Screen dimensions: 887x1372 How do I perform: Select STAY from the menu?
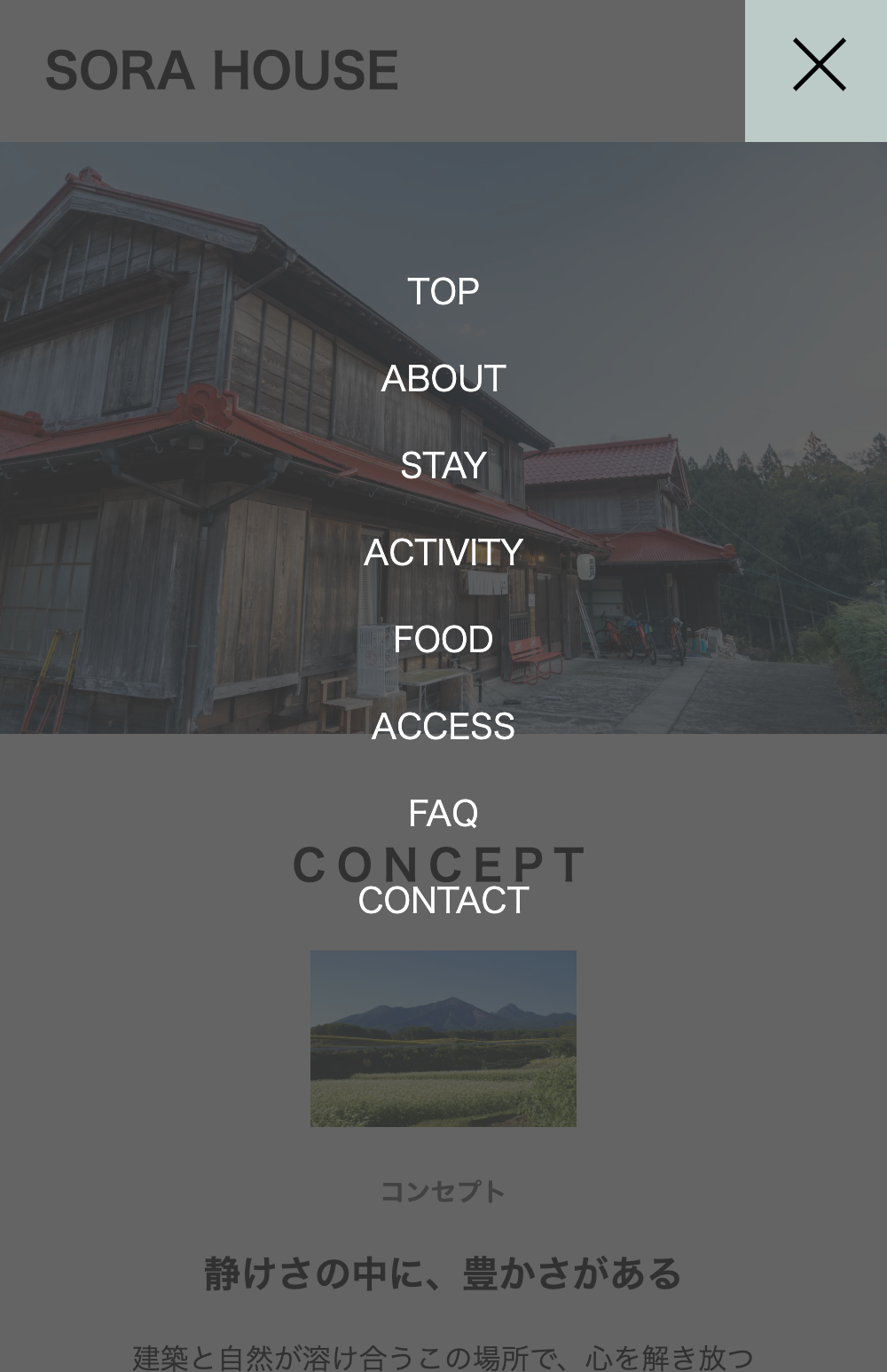443,465
